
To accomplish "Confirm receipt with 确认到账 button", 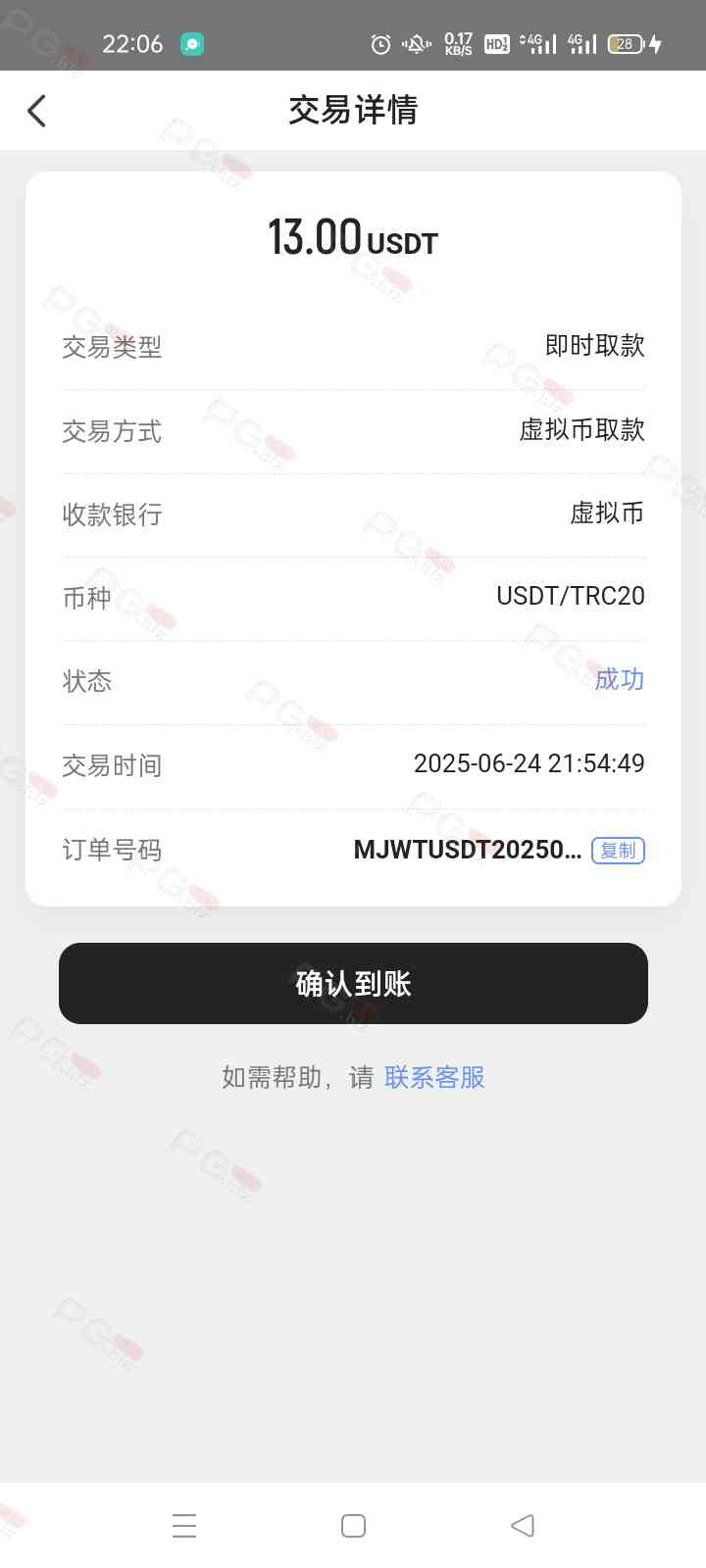I will coord(353,983).
